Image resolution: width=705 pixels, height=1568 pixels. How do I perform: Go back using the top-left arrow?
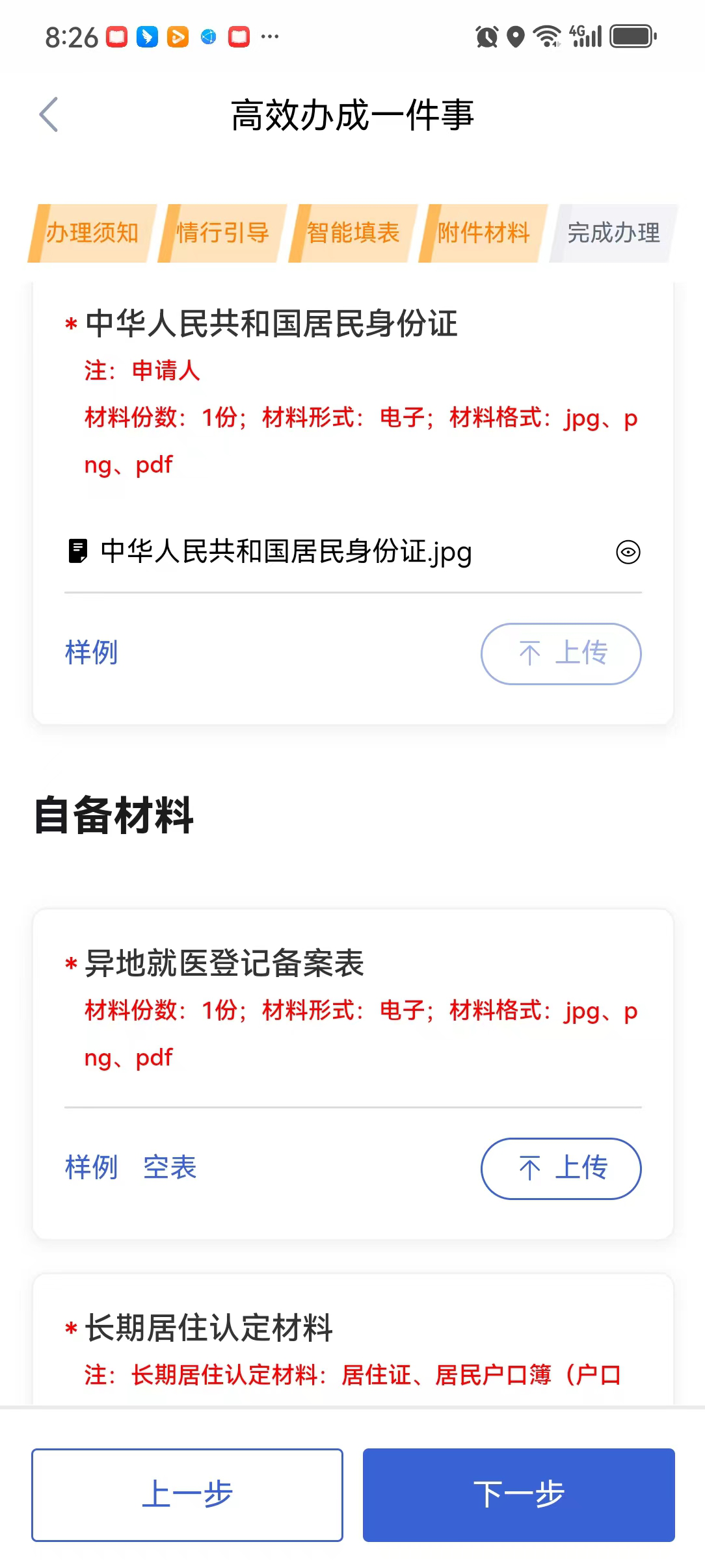49,115
